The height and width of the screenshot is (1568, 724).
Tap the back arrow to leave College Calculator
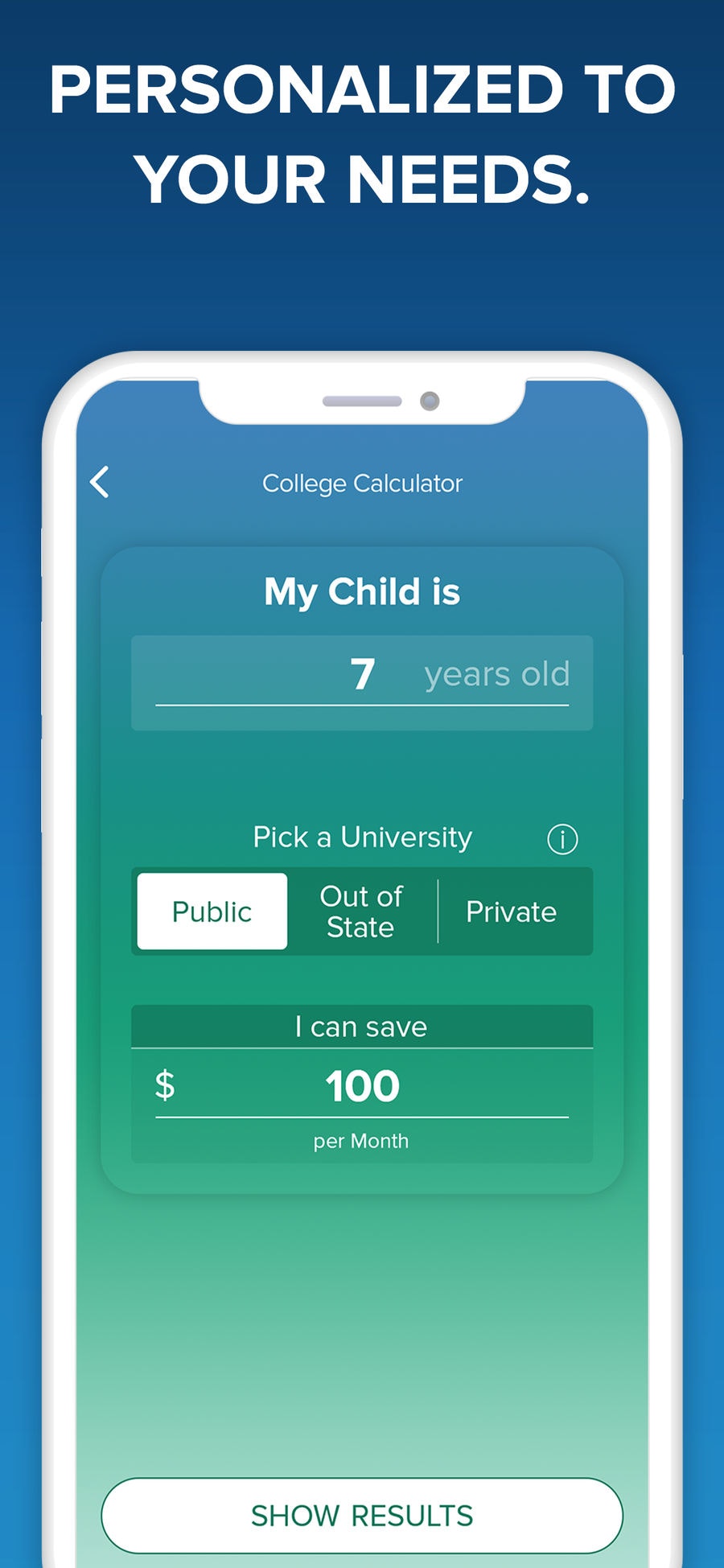pos(100,481)
